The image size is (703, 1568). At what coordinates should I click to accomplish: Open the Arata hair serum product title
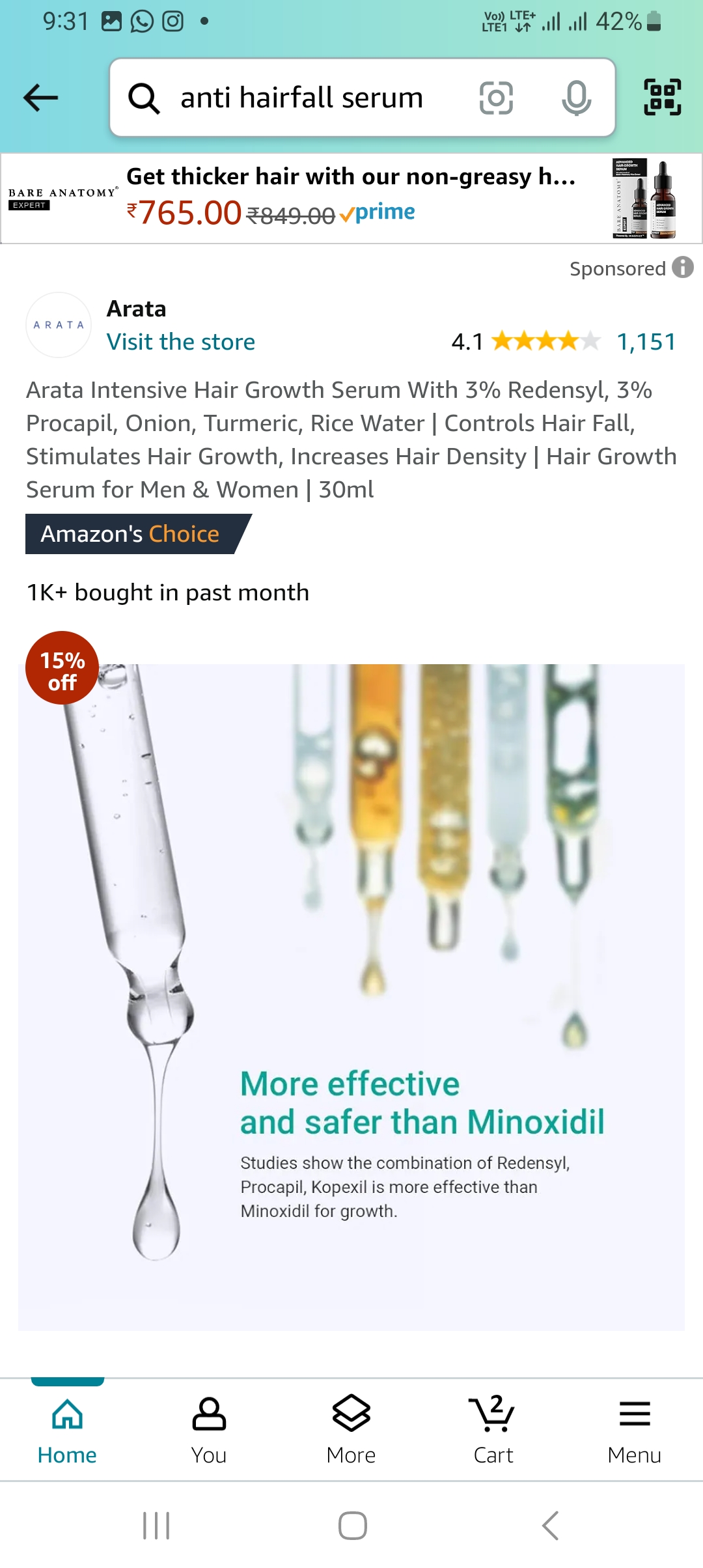351,439
